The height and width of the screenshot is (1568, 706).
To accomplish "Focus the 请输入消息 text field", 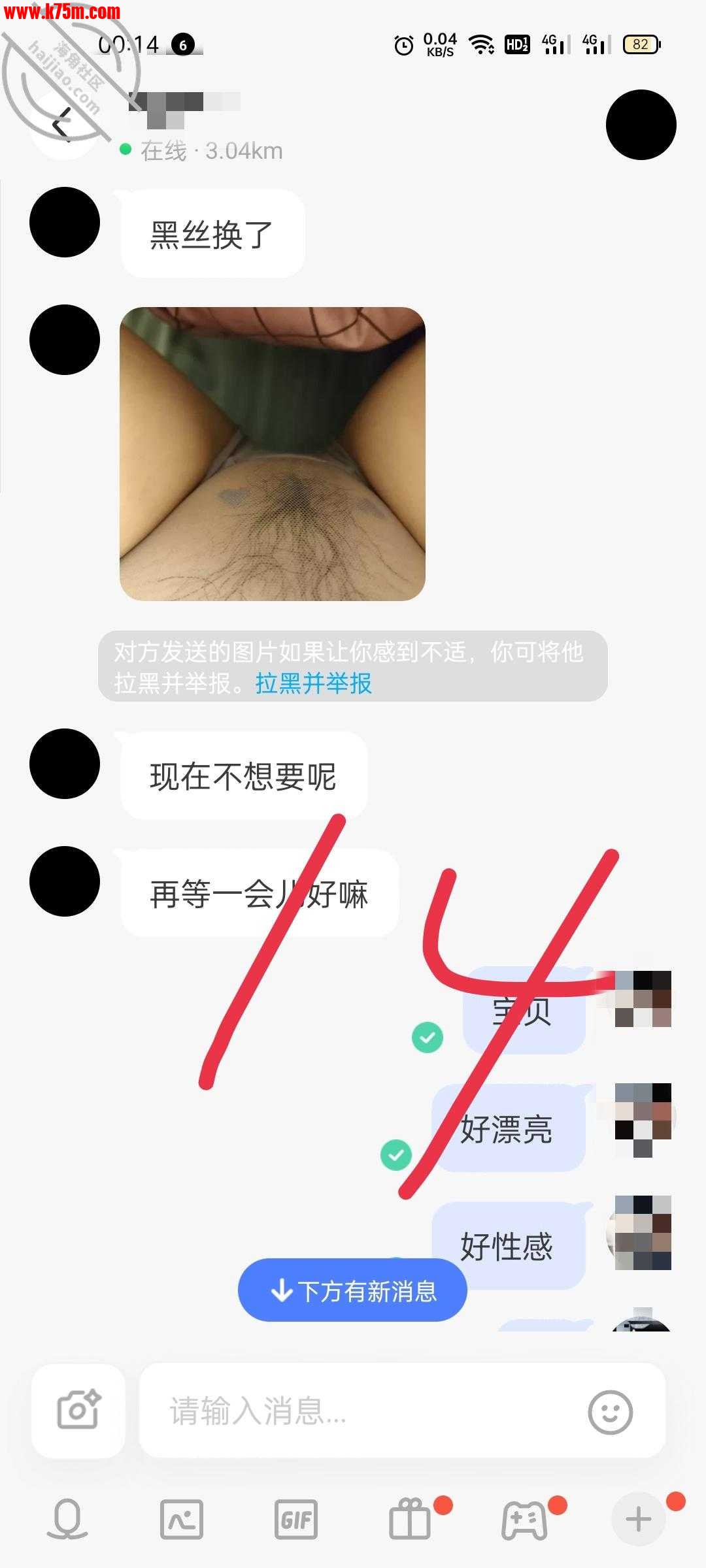I will (360, 1411).
